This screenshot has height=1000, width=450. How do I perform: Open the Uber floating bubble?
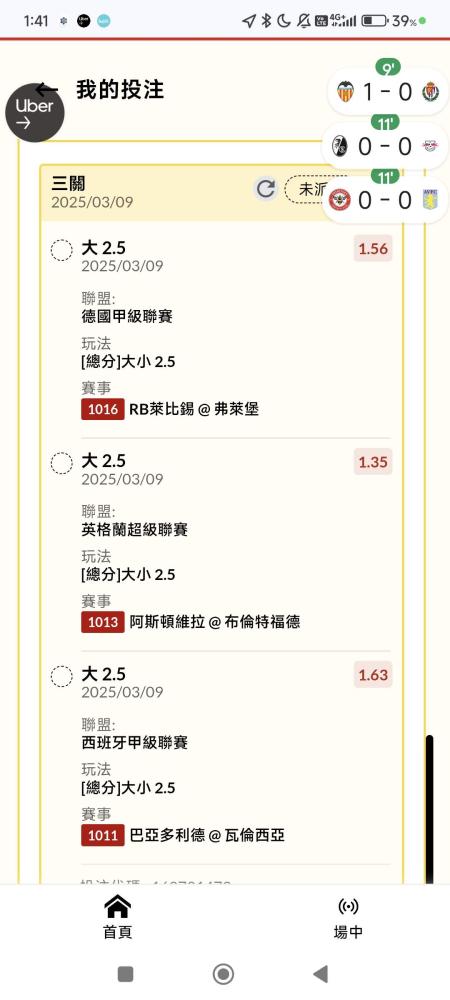(34, 112)
